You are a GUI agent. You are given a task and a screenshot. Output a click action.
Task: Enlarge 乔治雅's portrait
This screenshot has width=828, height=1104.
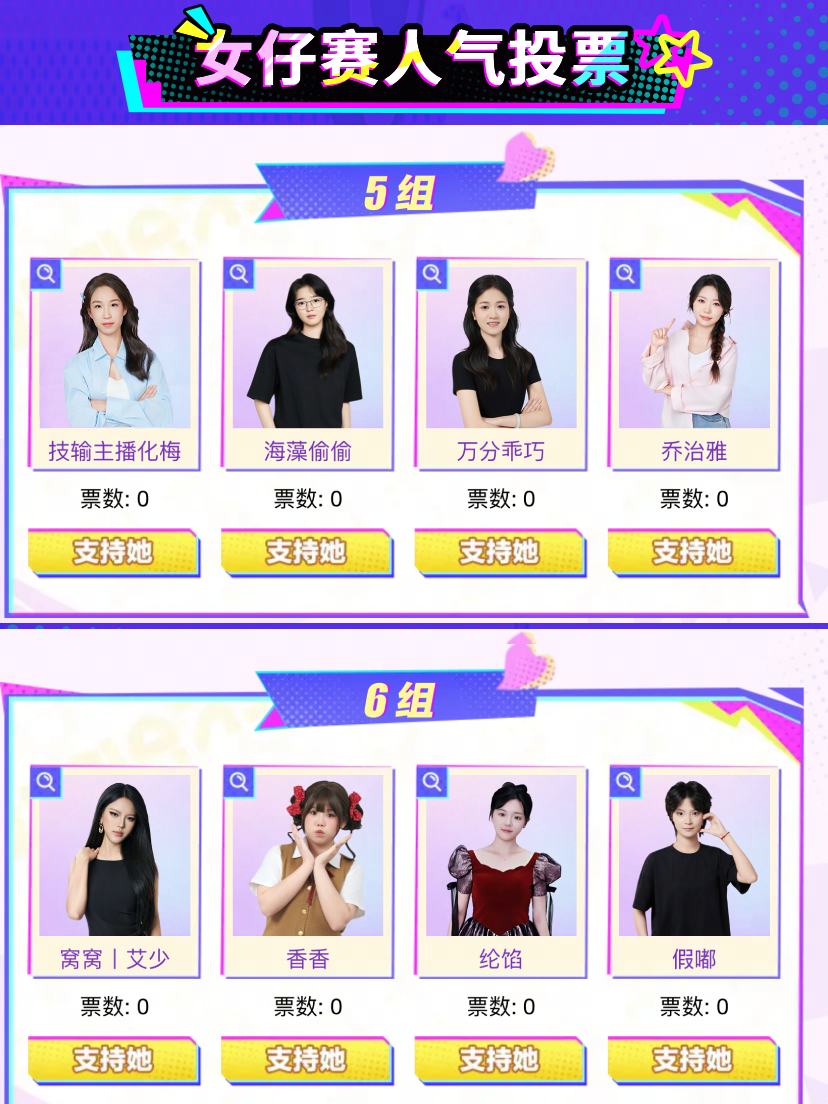[x=625, y=273]
